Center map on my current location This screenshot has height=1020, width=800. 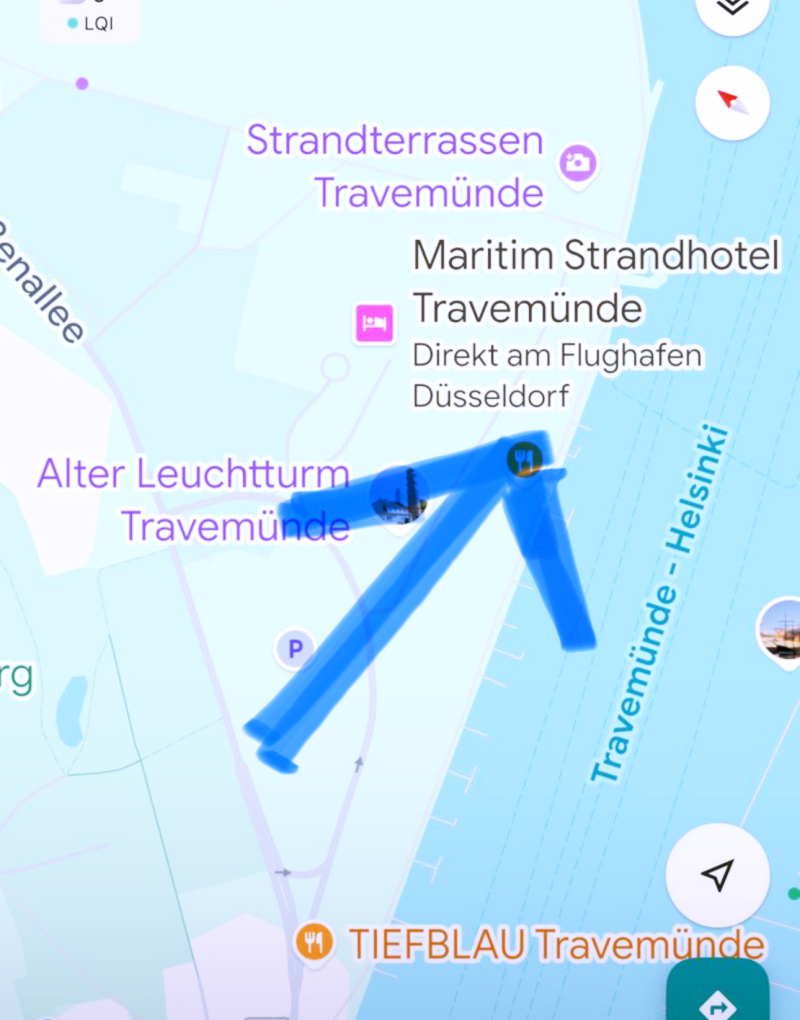click(717, 875)
